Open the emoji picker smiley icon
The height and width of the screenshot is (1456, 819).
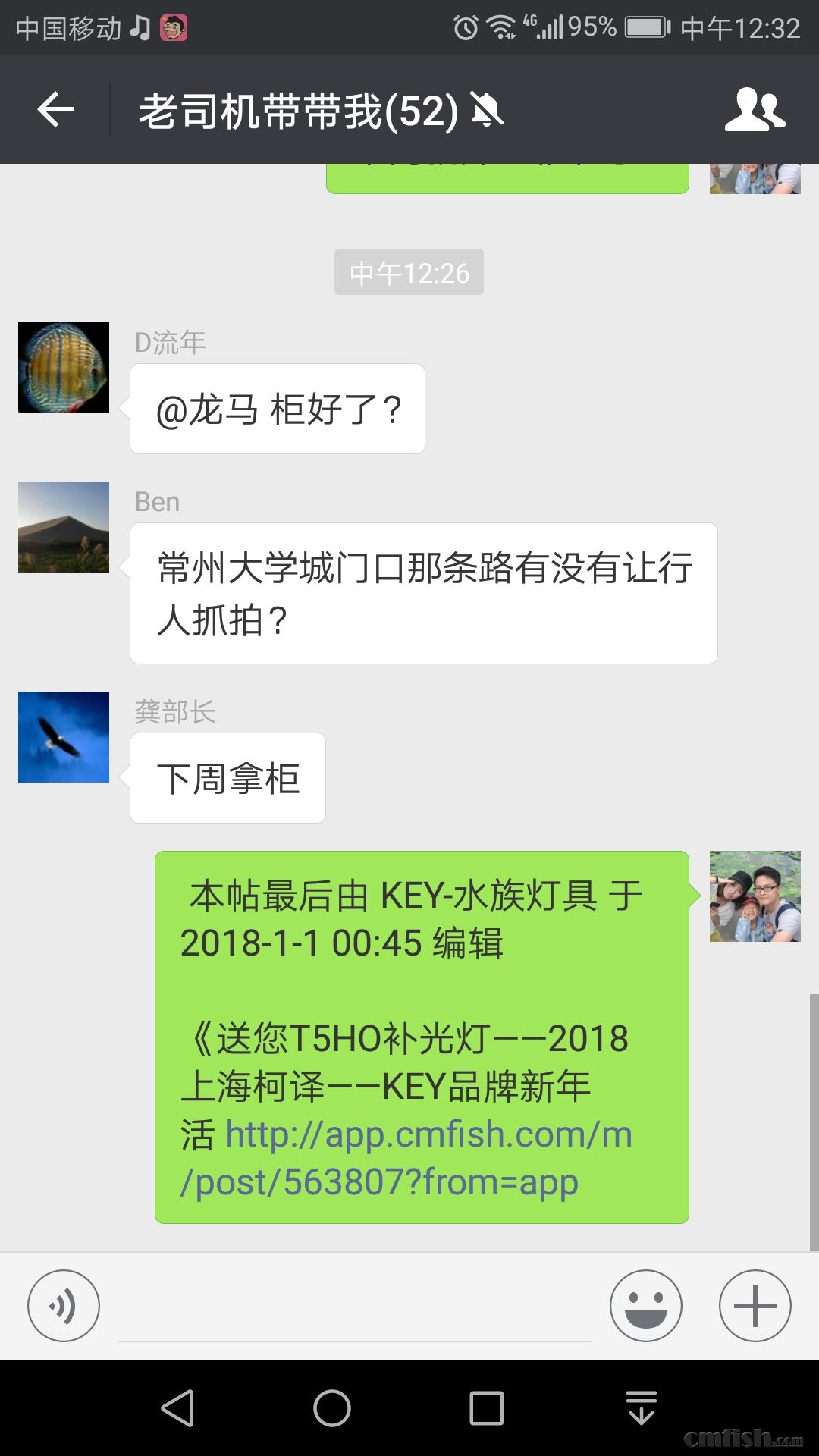click(x=646, y=1306)
